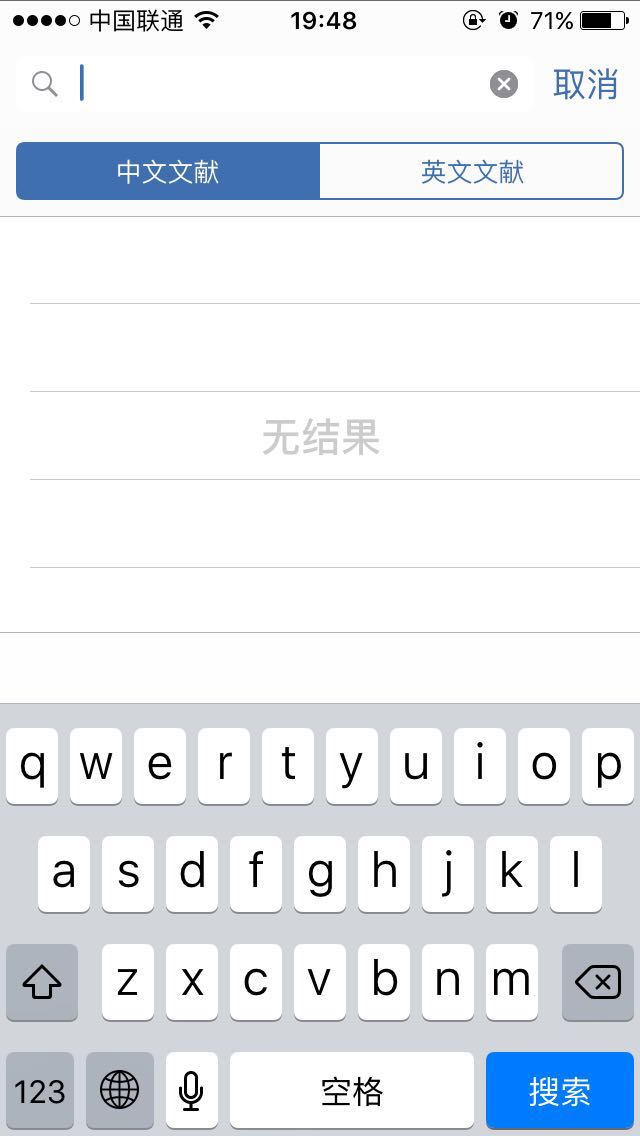Switch keyboard language with the globe key
The image size is (640, 1136).
[x=120, y=1090]
